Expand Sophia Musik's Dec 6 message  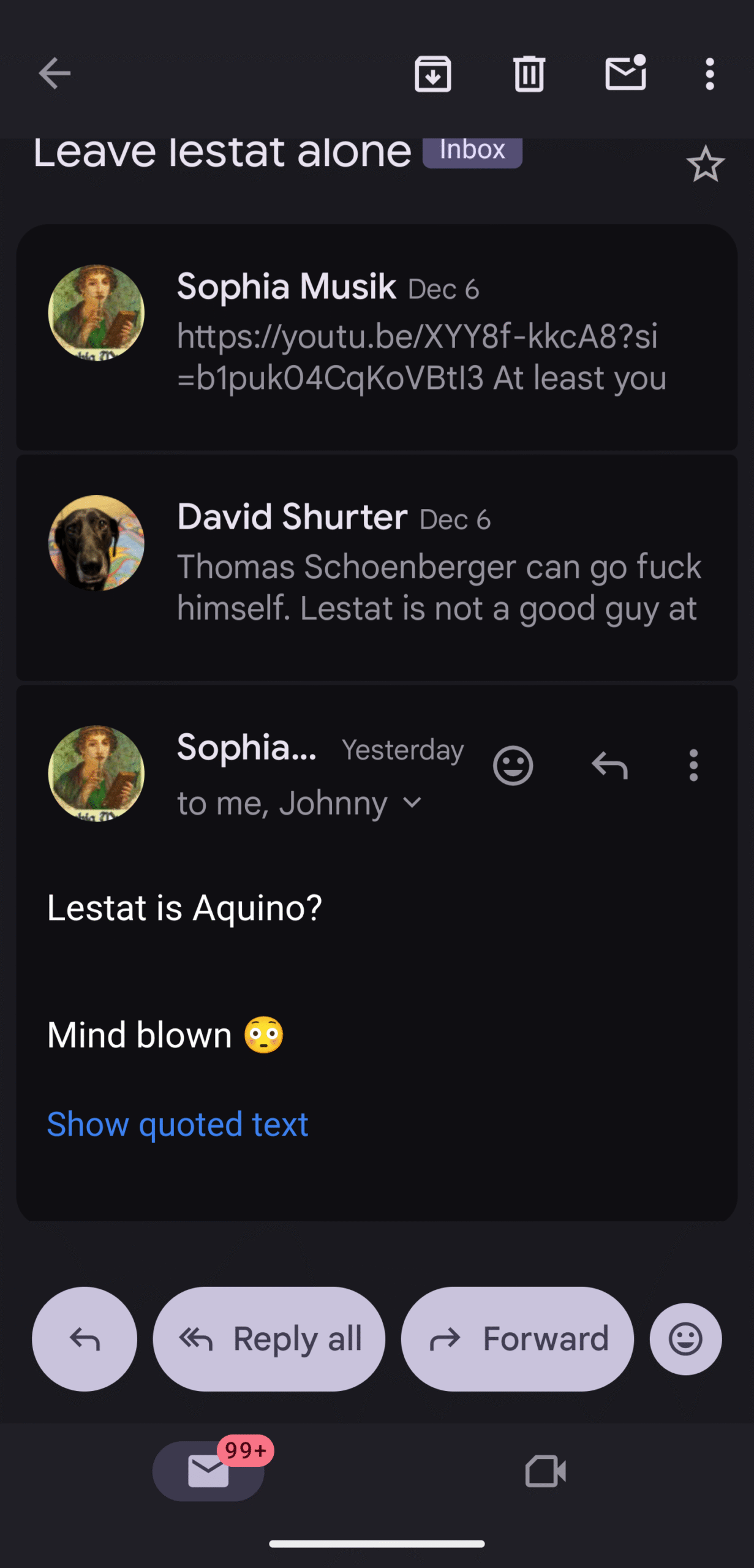420,337
